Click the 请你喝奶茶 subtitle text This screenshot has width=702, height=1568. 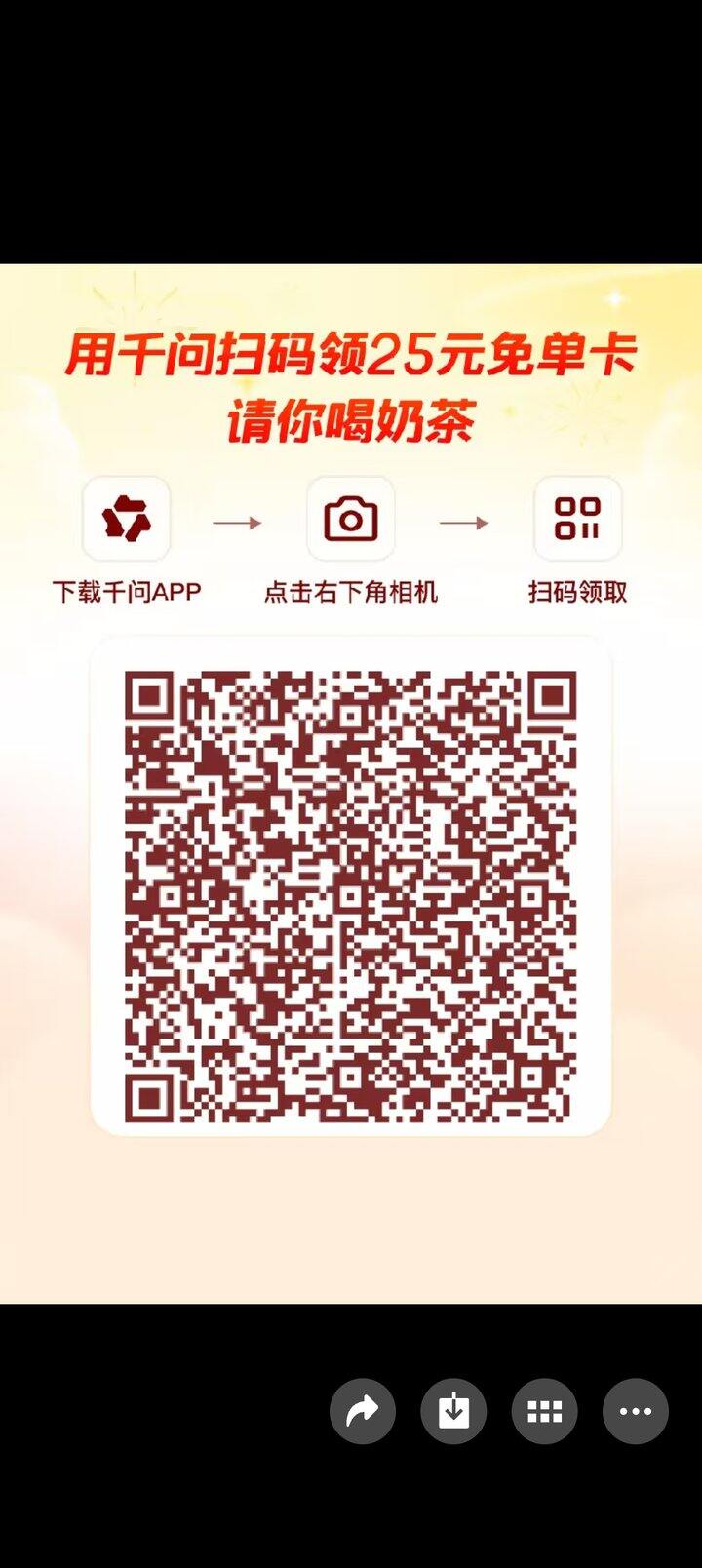(x=351, y=421)
